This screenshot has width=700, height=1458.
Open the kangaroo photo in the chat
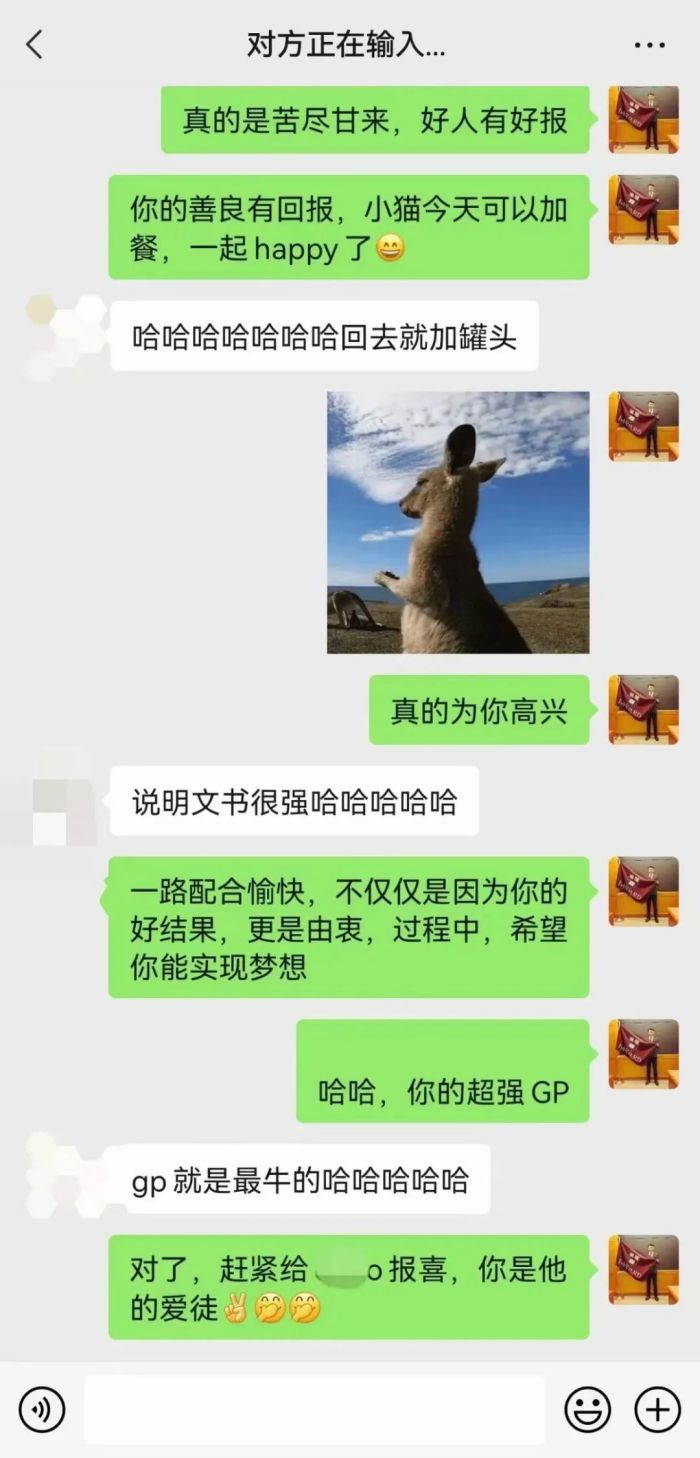(x=458, y=522)
